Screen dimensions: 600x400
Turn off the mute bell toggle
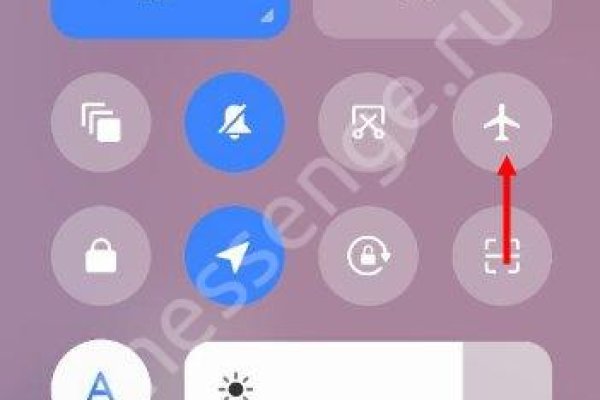click(x=235, y=123)
